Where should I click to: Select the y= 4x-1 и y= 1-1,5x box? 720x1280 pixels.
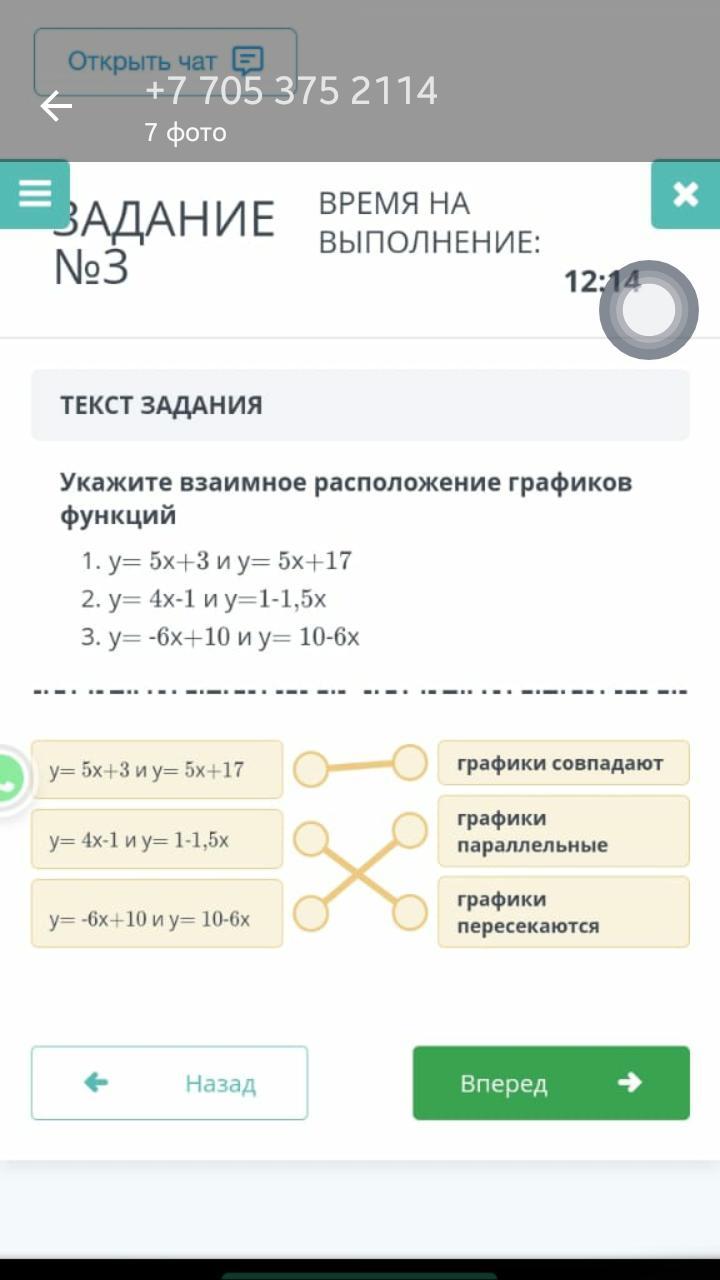[157, 839]
